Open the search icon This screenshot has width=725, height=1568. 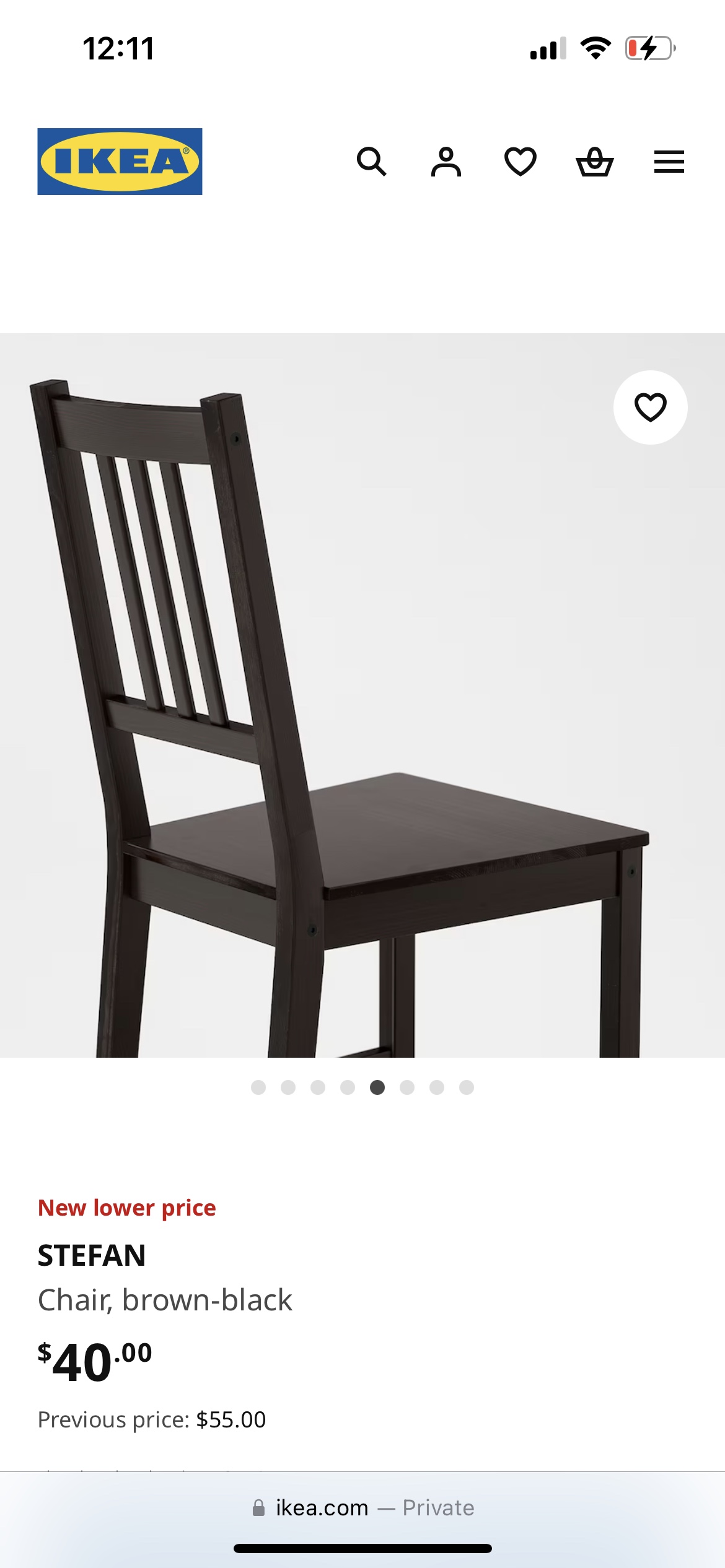(372, 162)
